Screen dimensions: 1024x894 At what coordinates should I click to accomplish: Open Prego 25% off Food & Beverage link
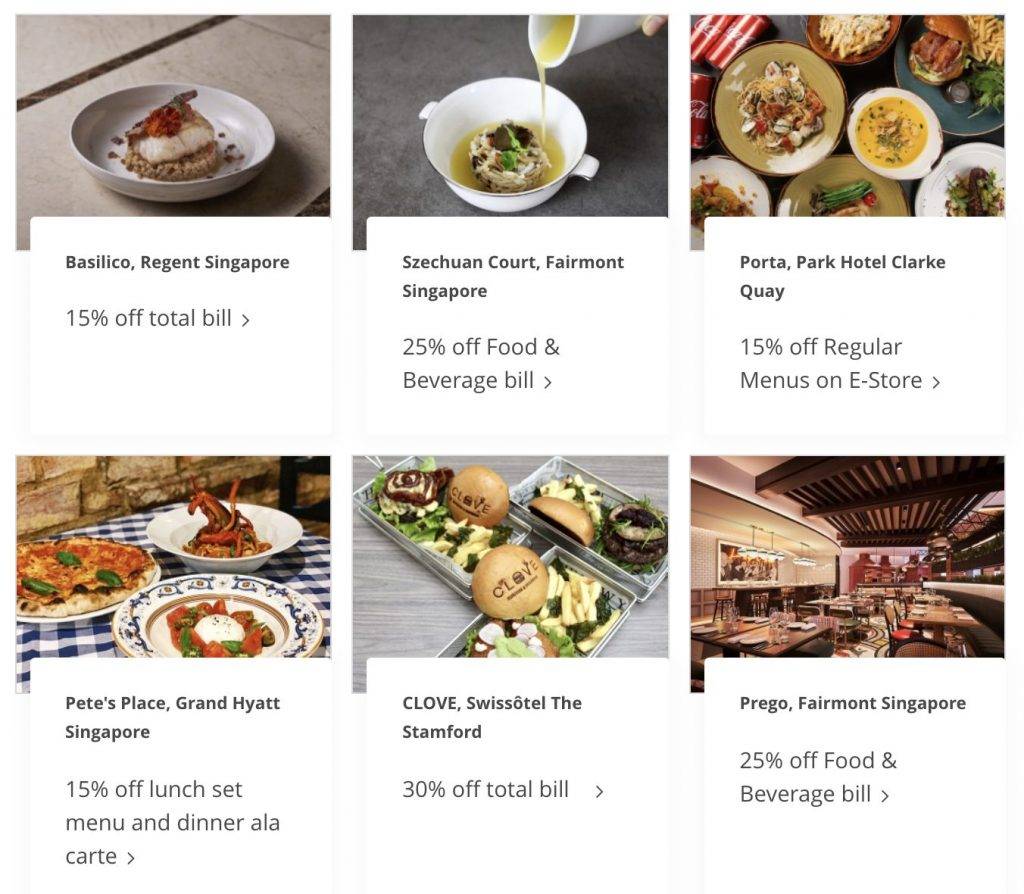tap(816, 777)
